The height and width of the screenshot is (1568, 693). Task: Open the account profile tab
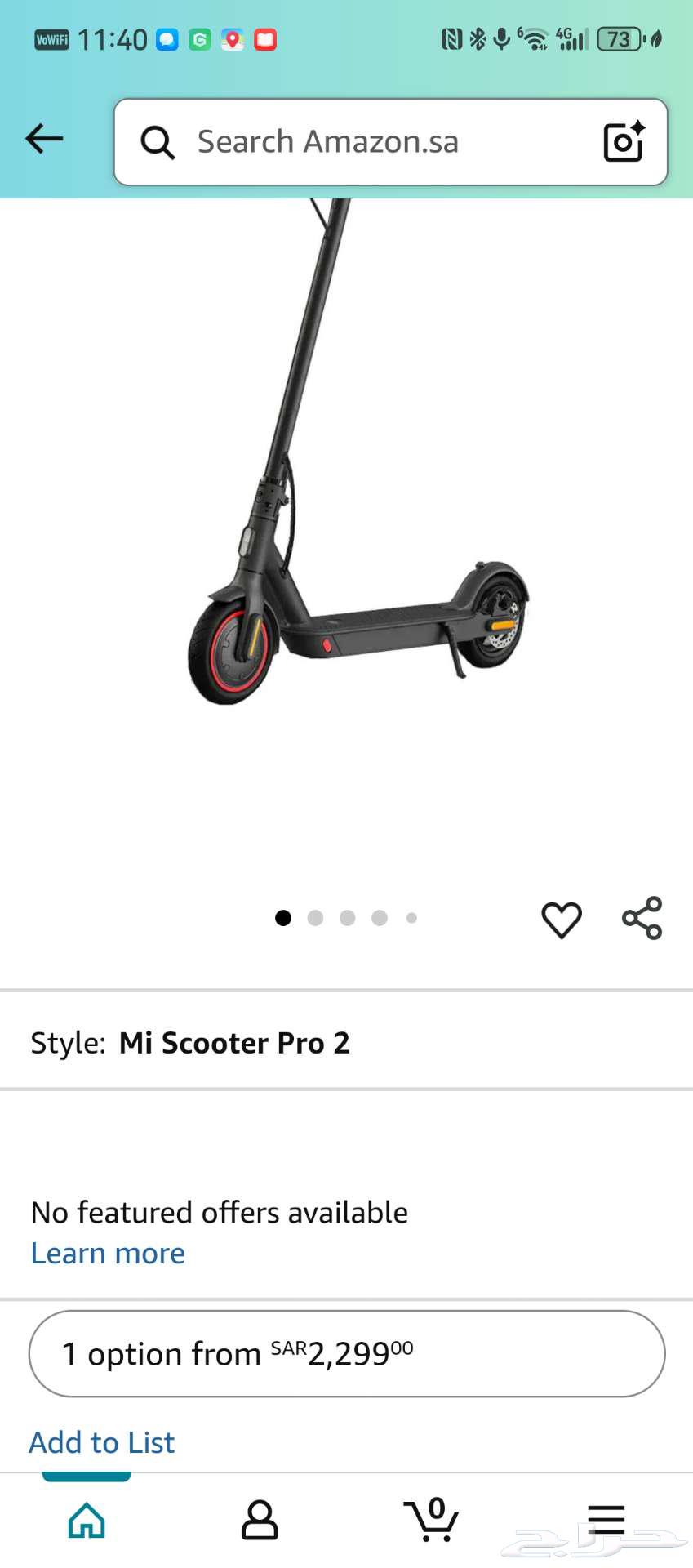[x=260, y=1520]
